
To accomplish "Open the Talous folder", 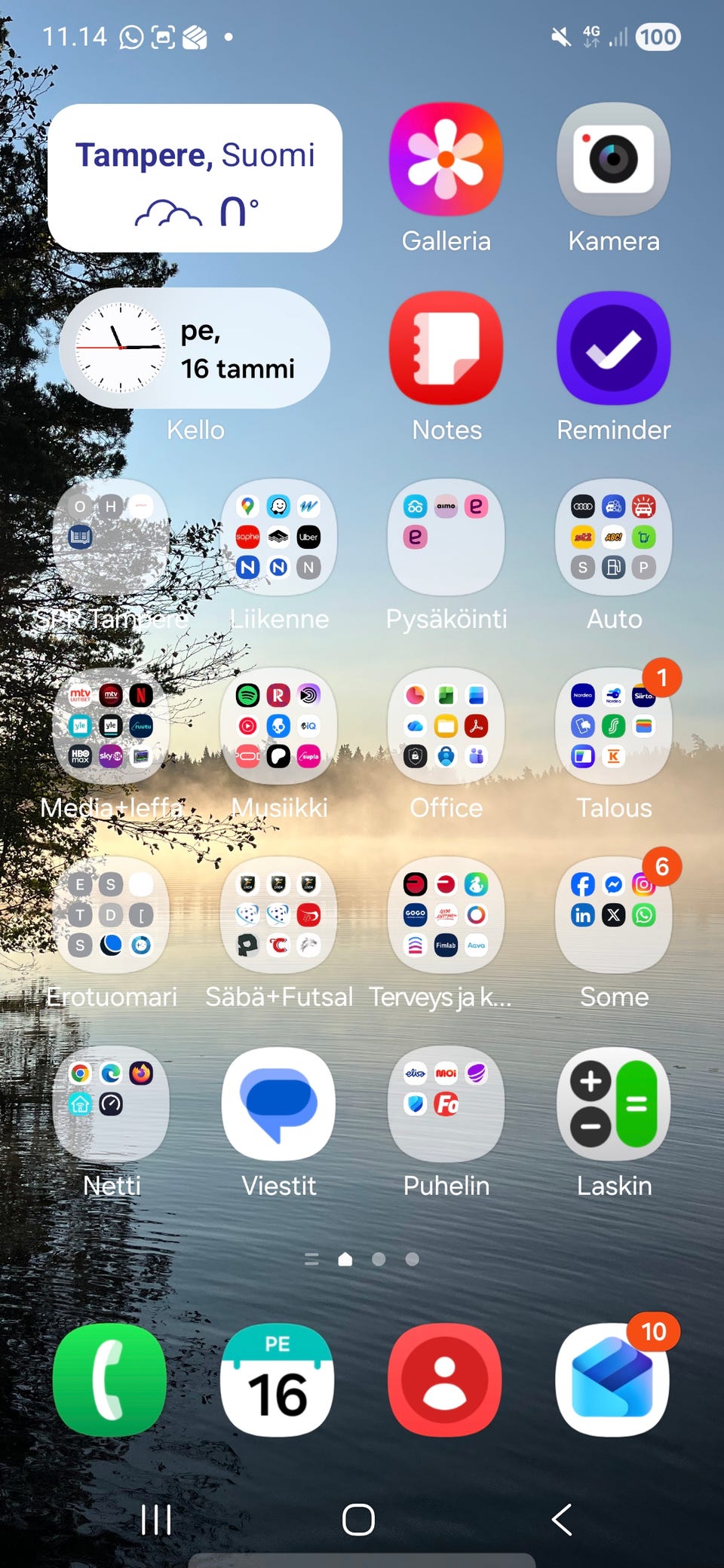I will click(x=613, y=725).
